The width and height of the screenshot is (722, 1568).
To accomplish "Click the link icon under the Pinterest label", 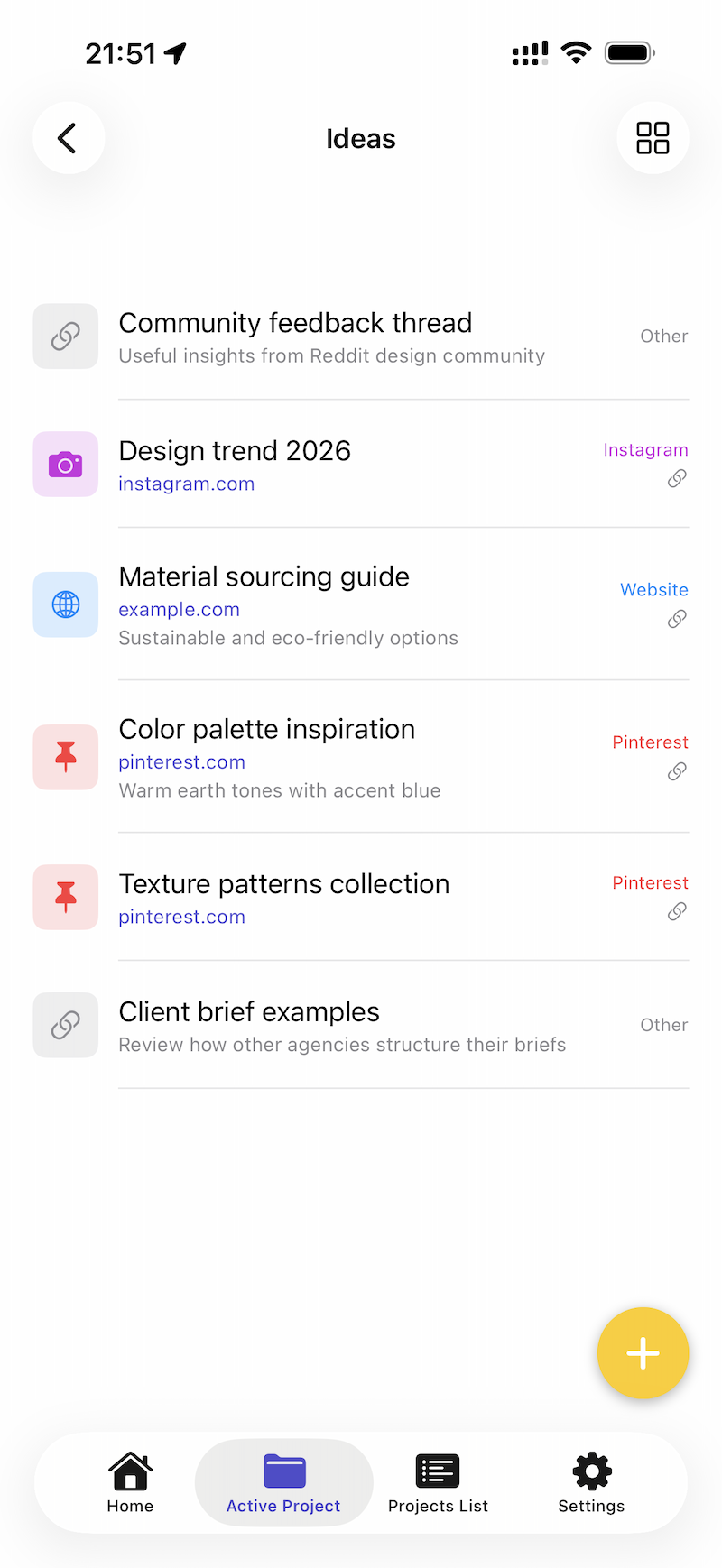I will click(x=676, y=771).
